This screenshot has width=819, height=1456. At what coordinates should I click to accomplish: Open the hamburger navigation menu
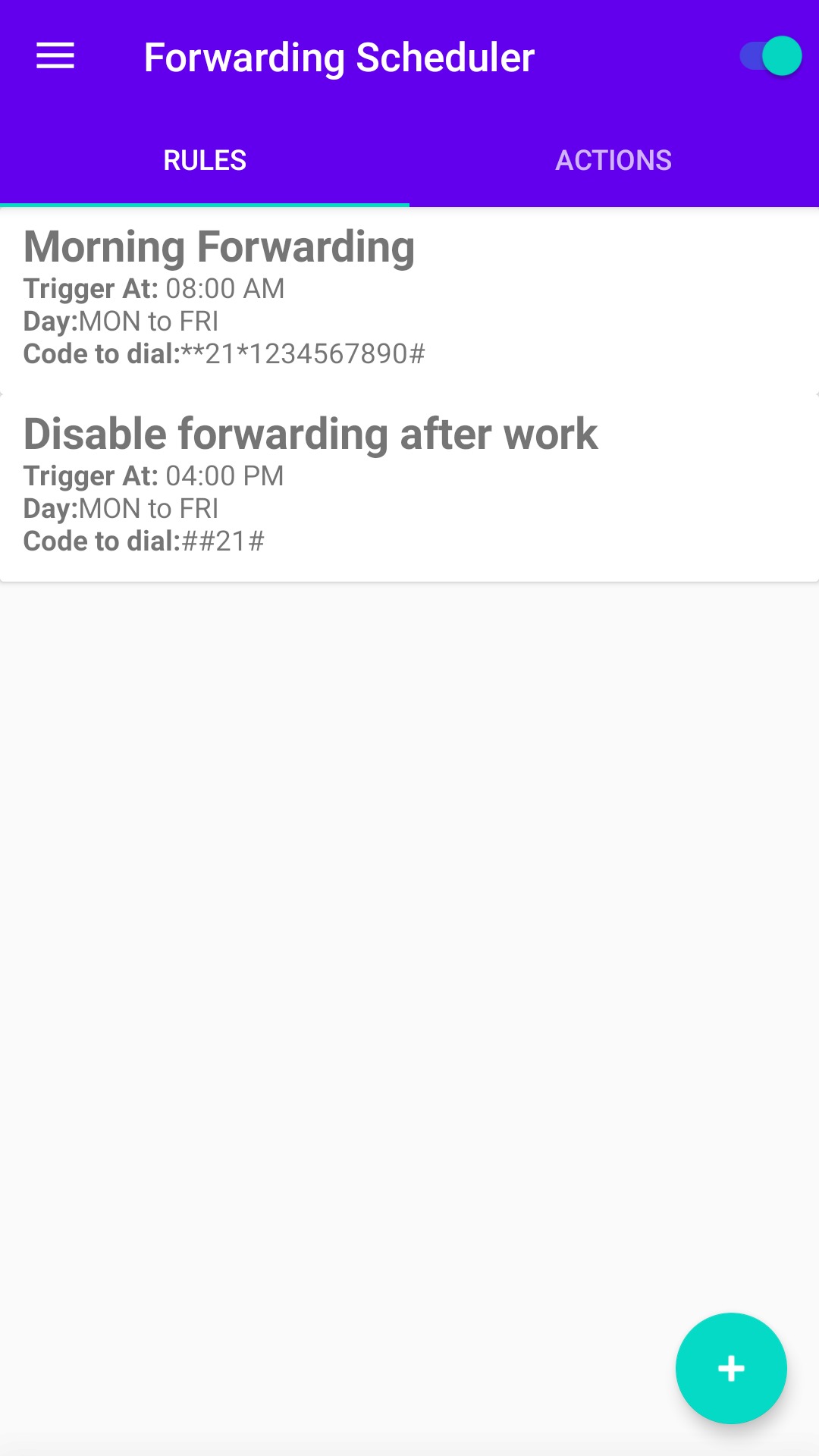[55, 56]
